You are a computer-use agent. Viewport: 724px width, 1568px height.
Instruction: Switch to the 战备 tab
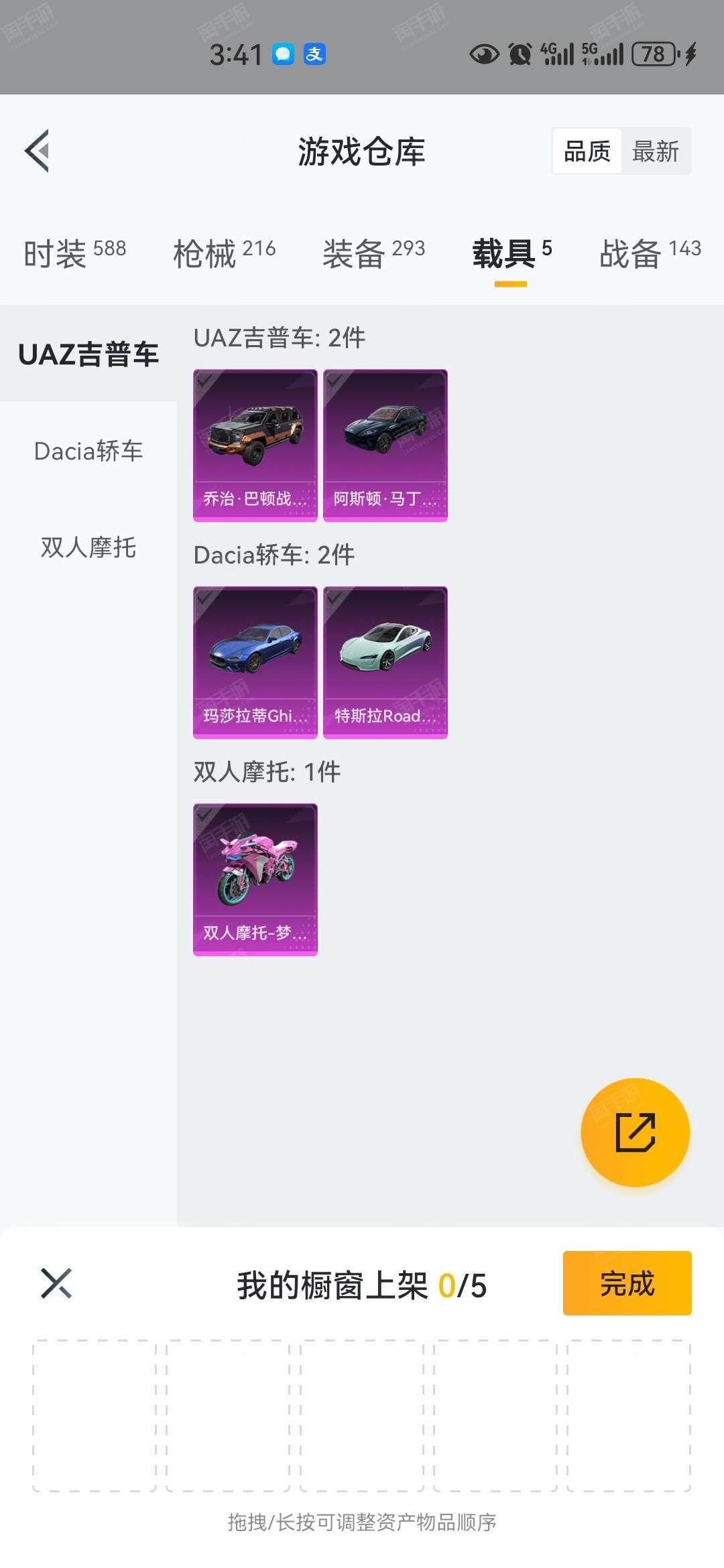pos(650,254)
